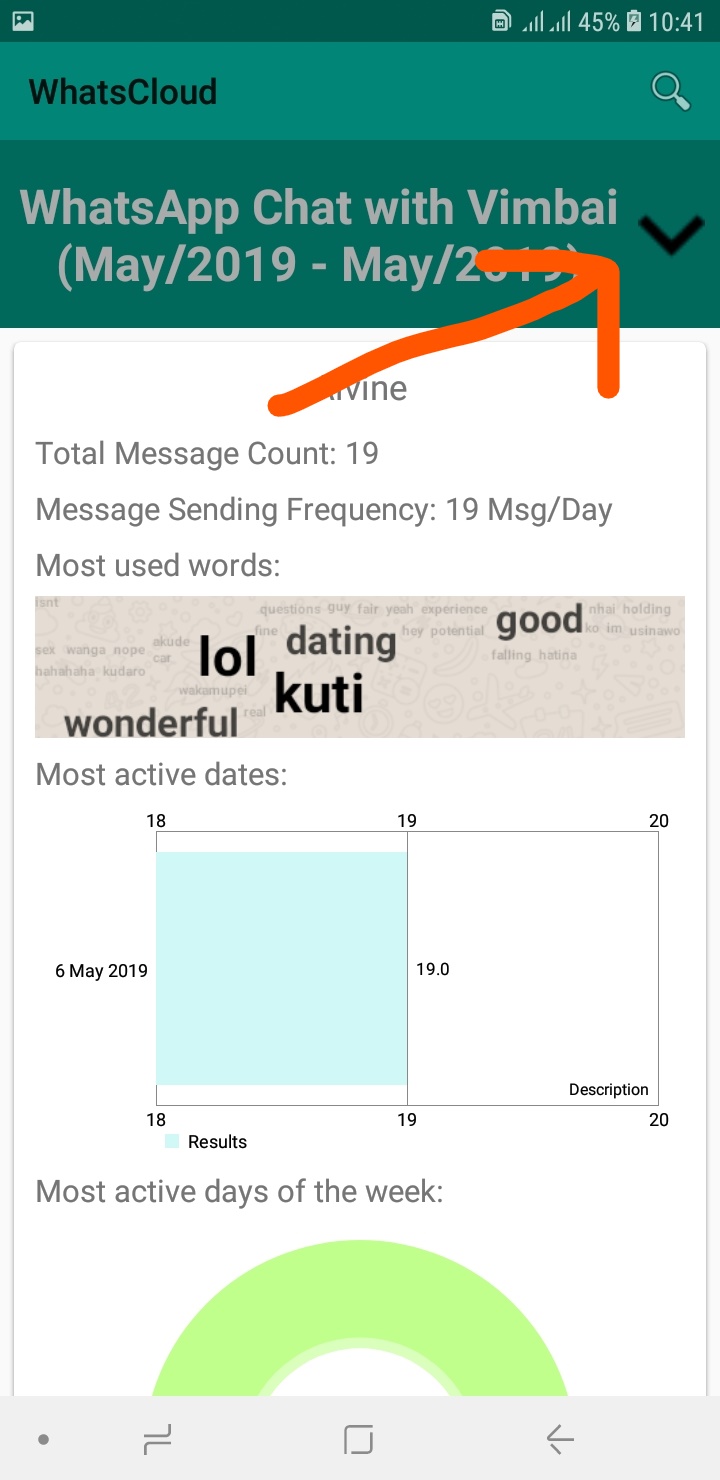
Task: Open the search in WhatsCloud
Action: pyautogui.click(x=670, y=91)
